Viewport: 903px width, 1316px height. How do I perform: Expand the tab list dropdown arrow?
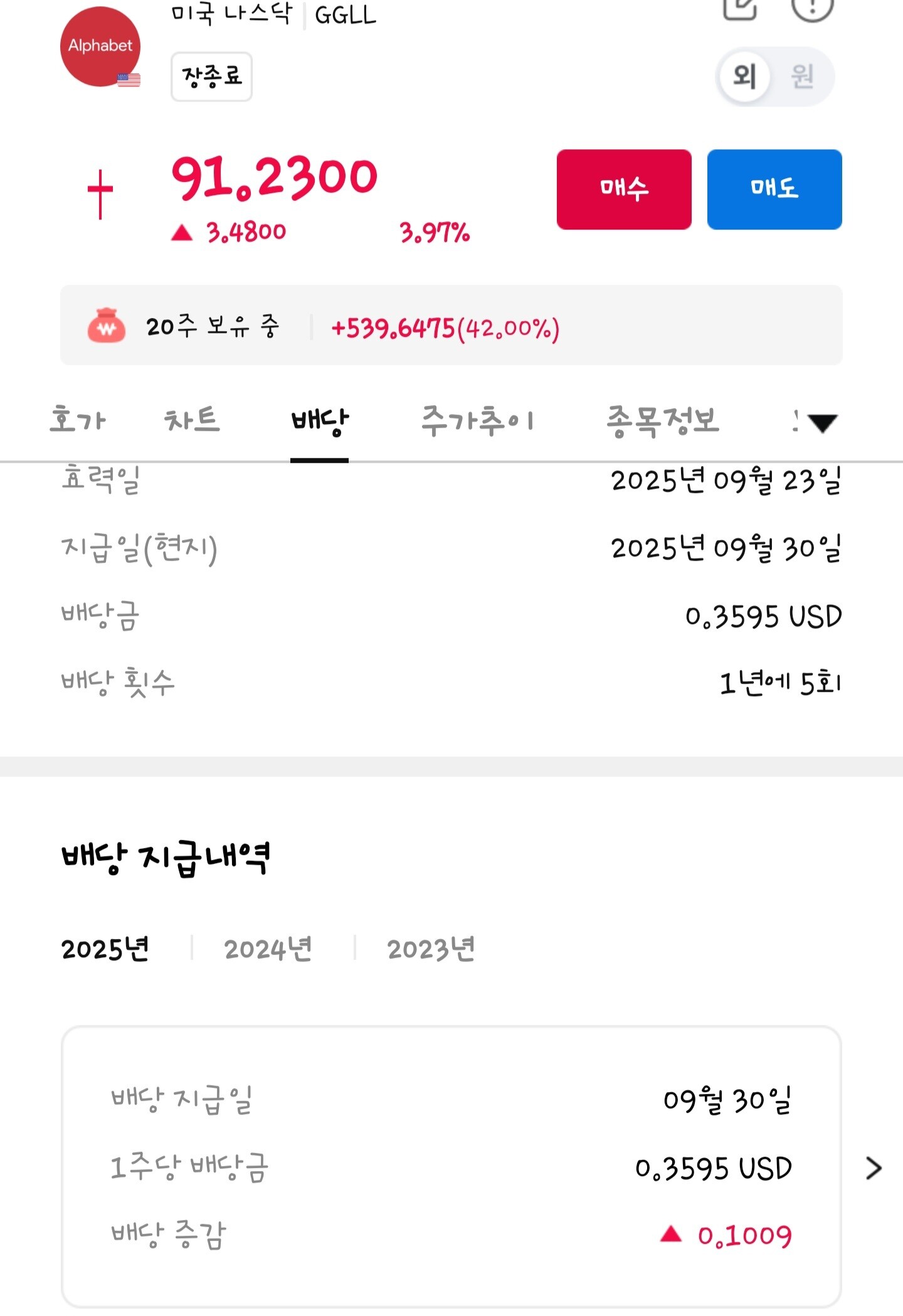pyautogui.click(x=822, y=423)
